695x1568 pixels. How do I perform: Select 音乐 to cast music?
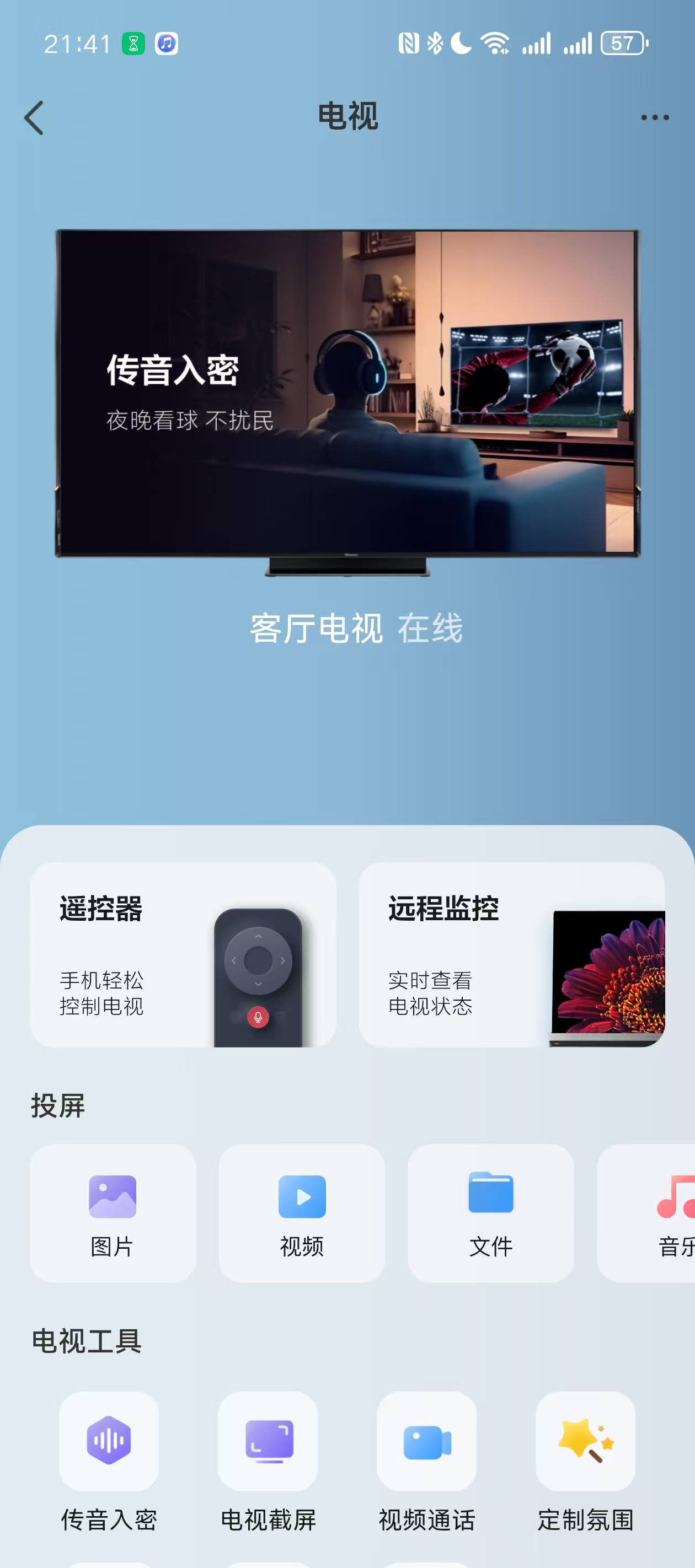tap(664, 1213)
